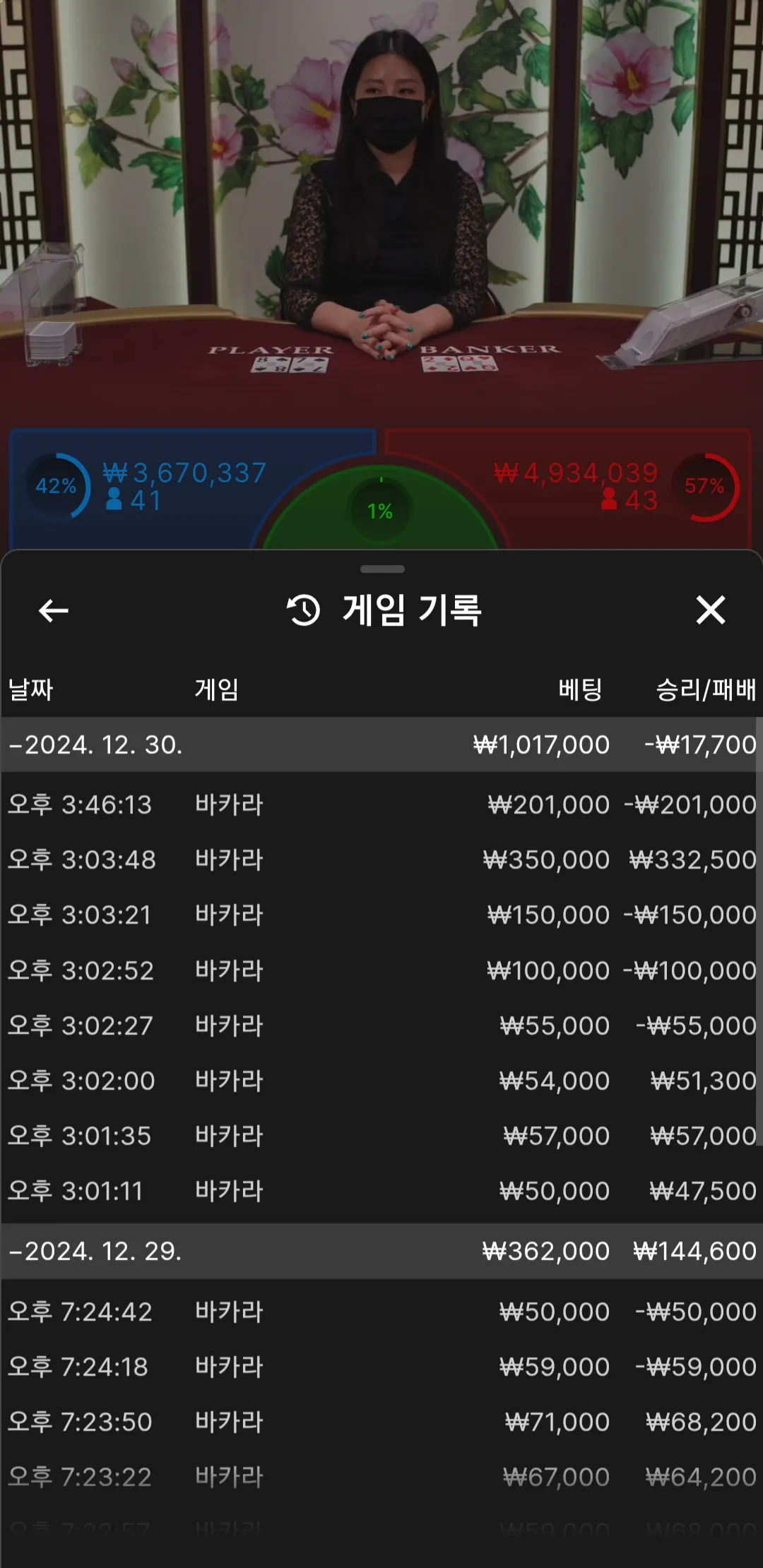Open the 오후 3:46:13 바카라 record
This screenshot has width=763, height=1568.
[x=381, y=804]
